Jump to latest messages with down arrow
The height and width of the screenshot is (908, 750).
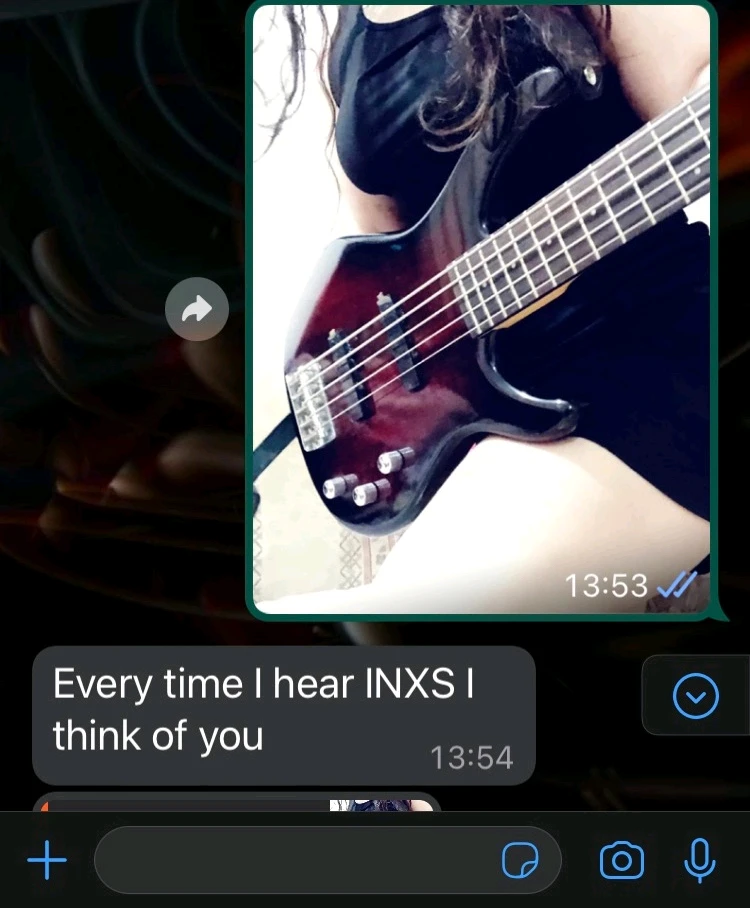[x=695, y=696]
